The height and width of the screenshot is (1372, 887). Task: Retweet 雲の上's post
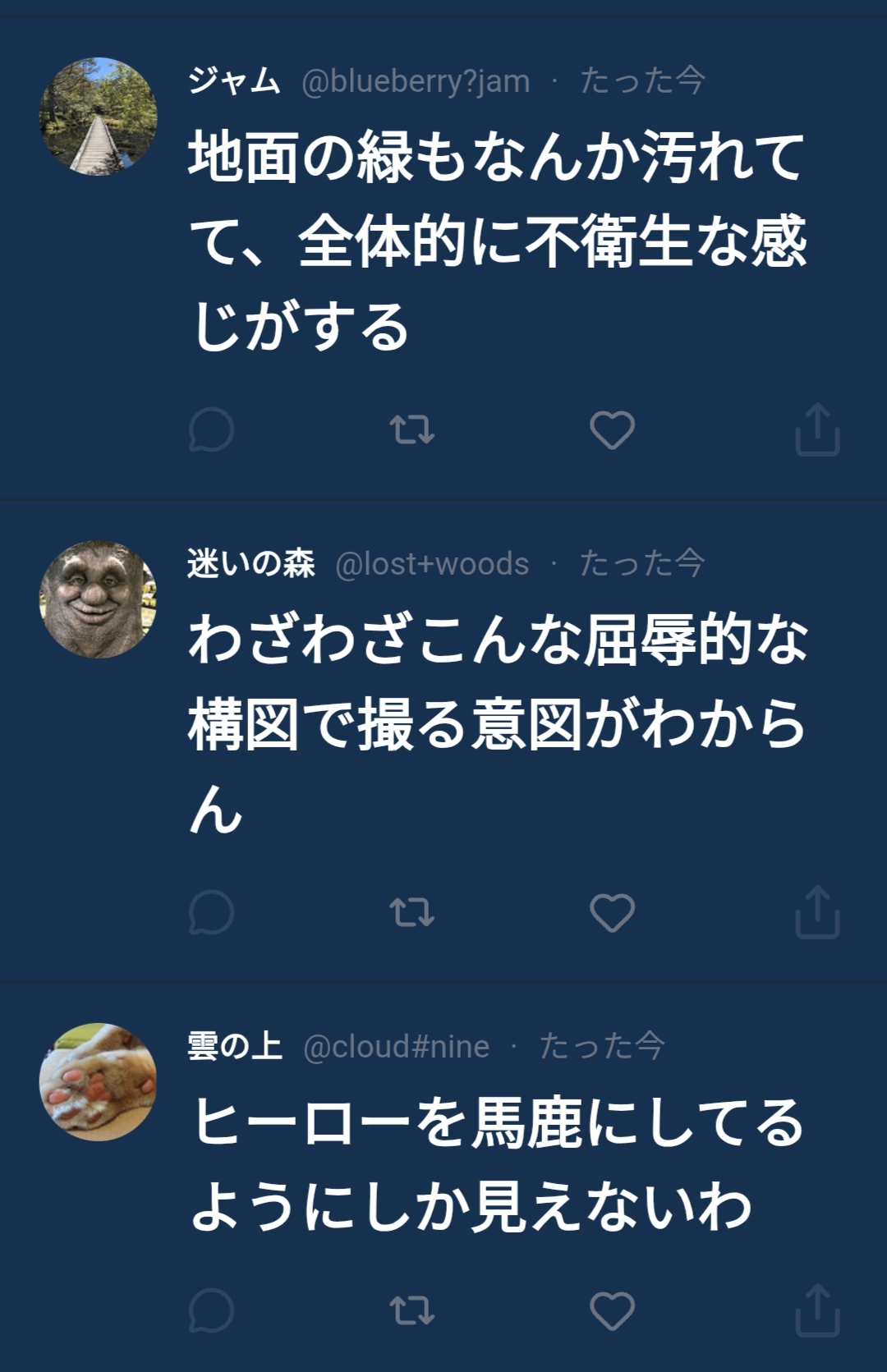(x=411, y=1310)
